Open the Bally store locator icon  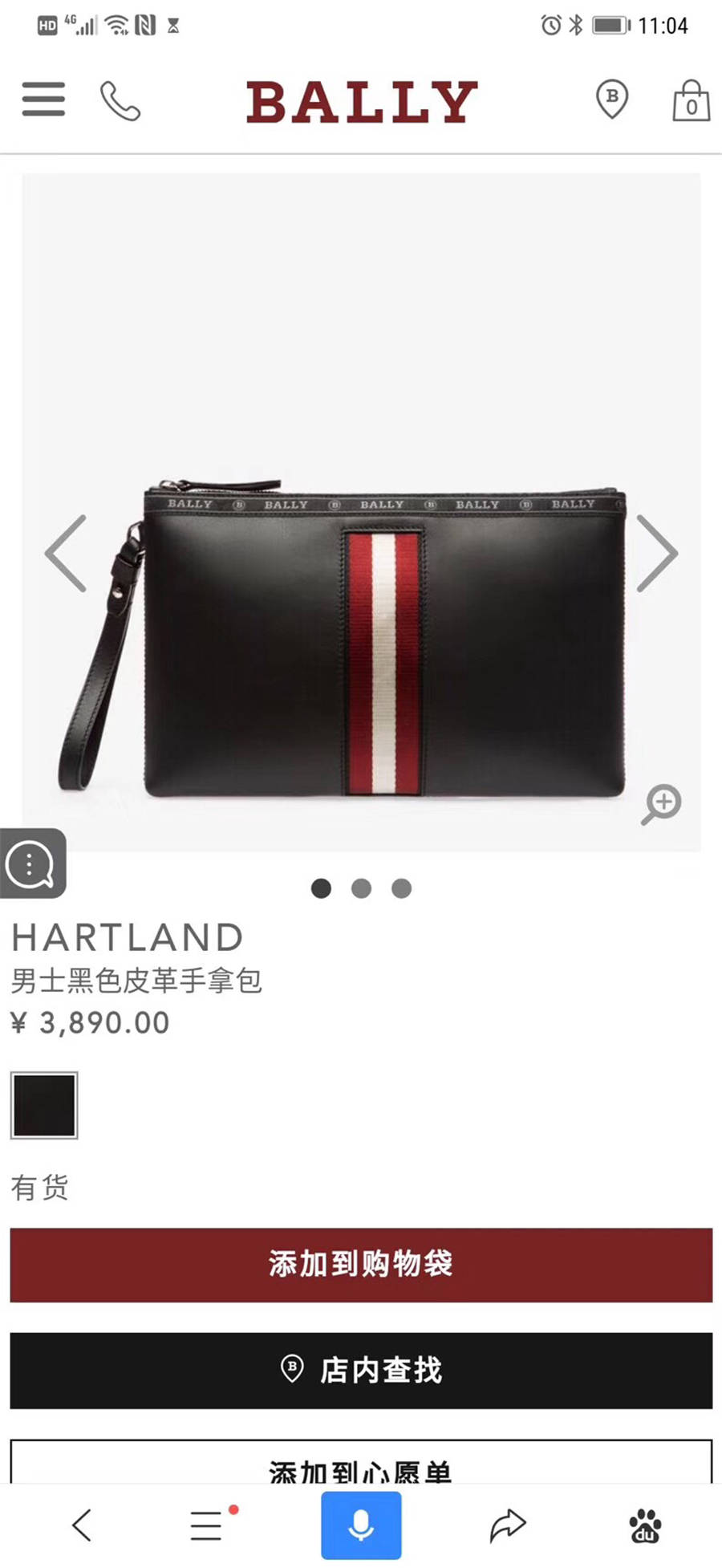[x=611, y=100]
